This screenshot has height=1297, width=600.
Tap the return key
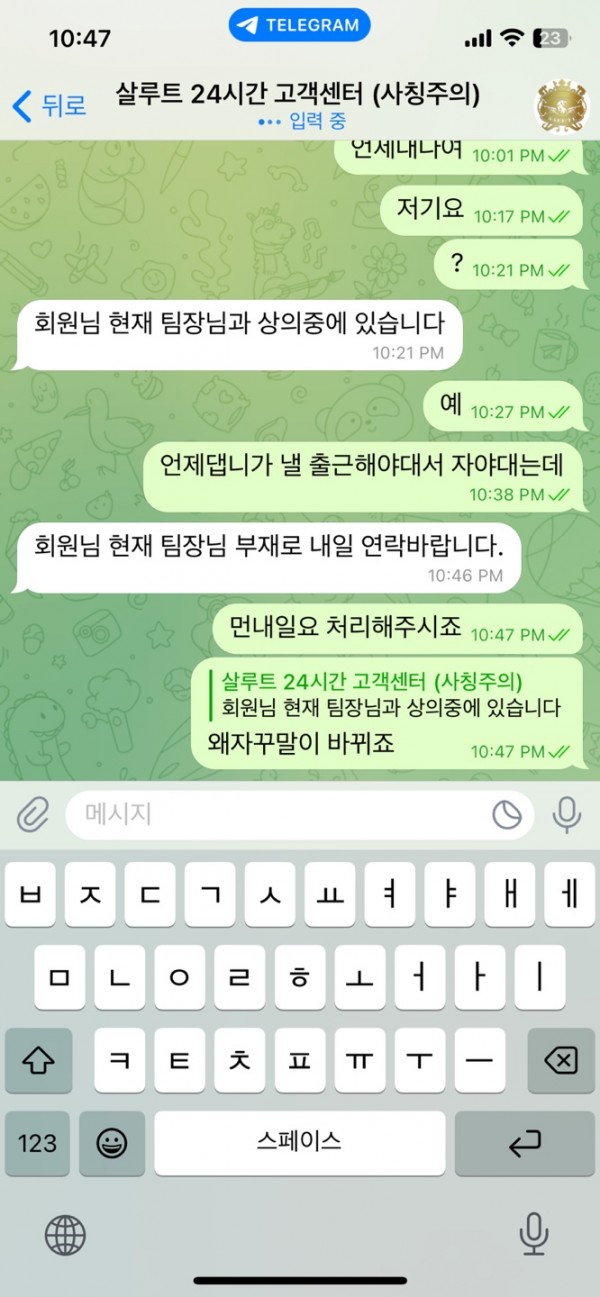pos(524,1143)
